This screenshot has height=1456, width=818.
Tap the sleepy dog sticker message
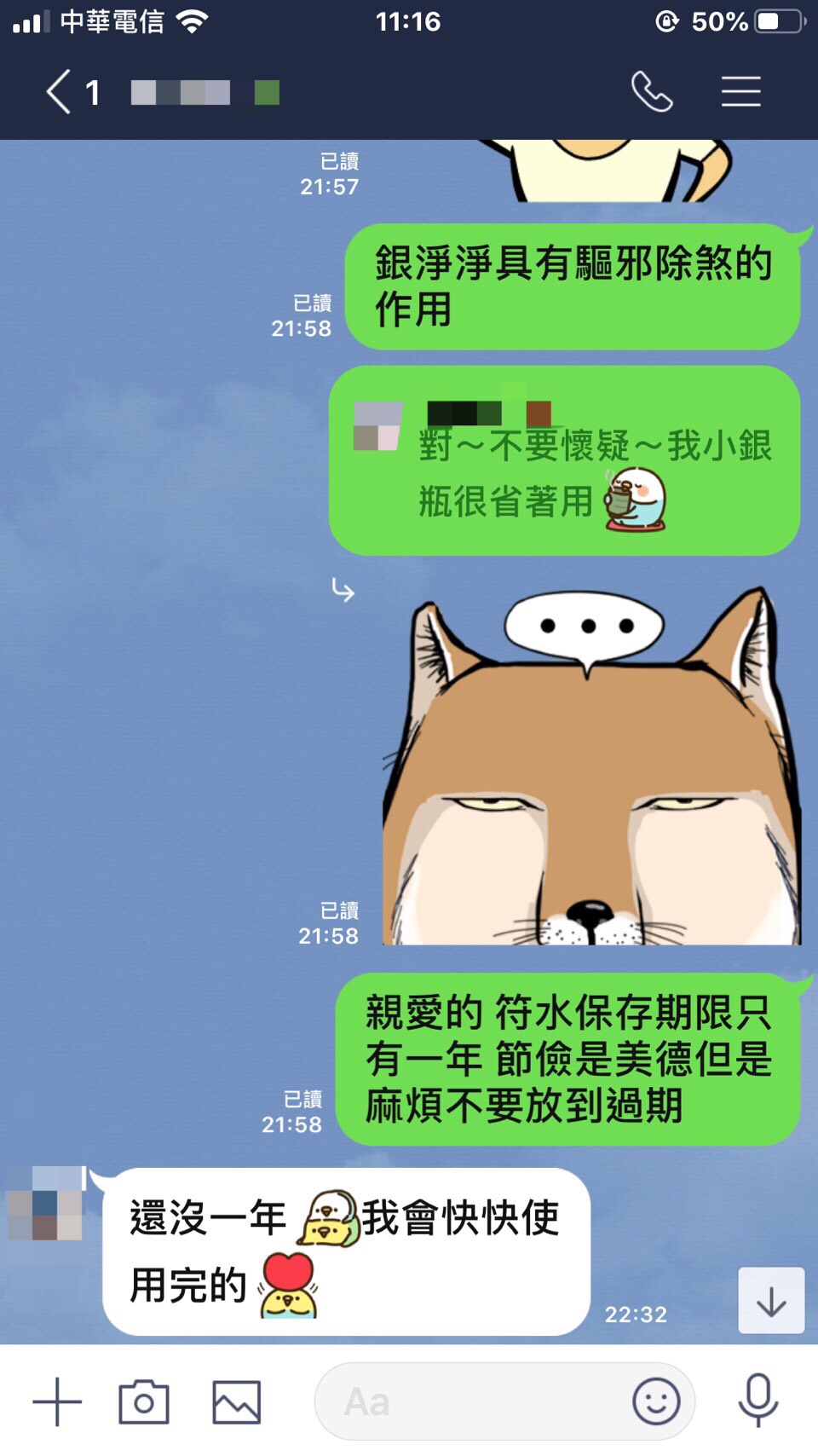coord(591,767)
